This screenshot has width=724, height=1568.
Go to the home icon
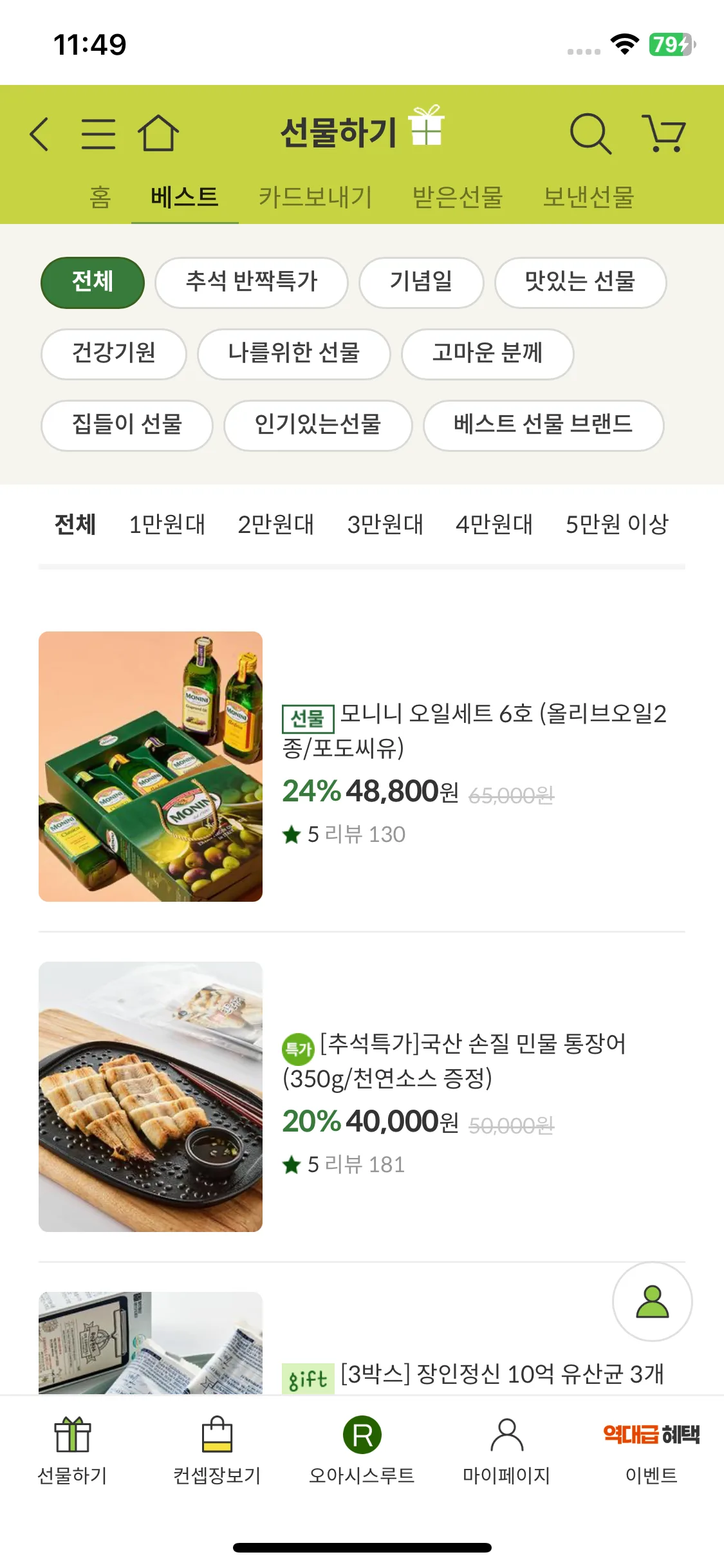point(158,133)
